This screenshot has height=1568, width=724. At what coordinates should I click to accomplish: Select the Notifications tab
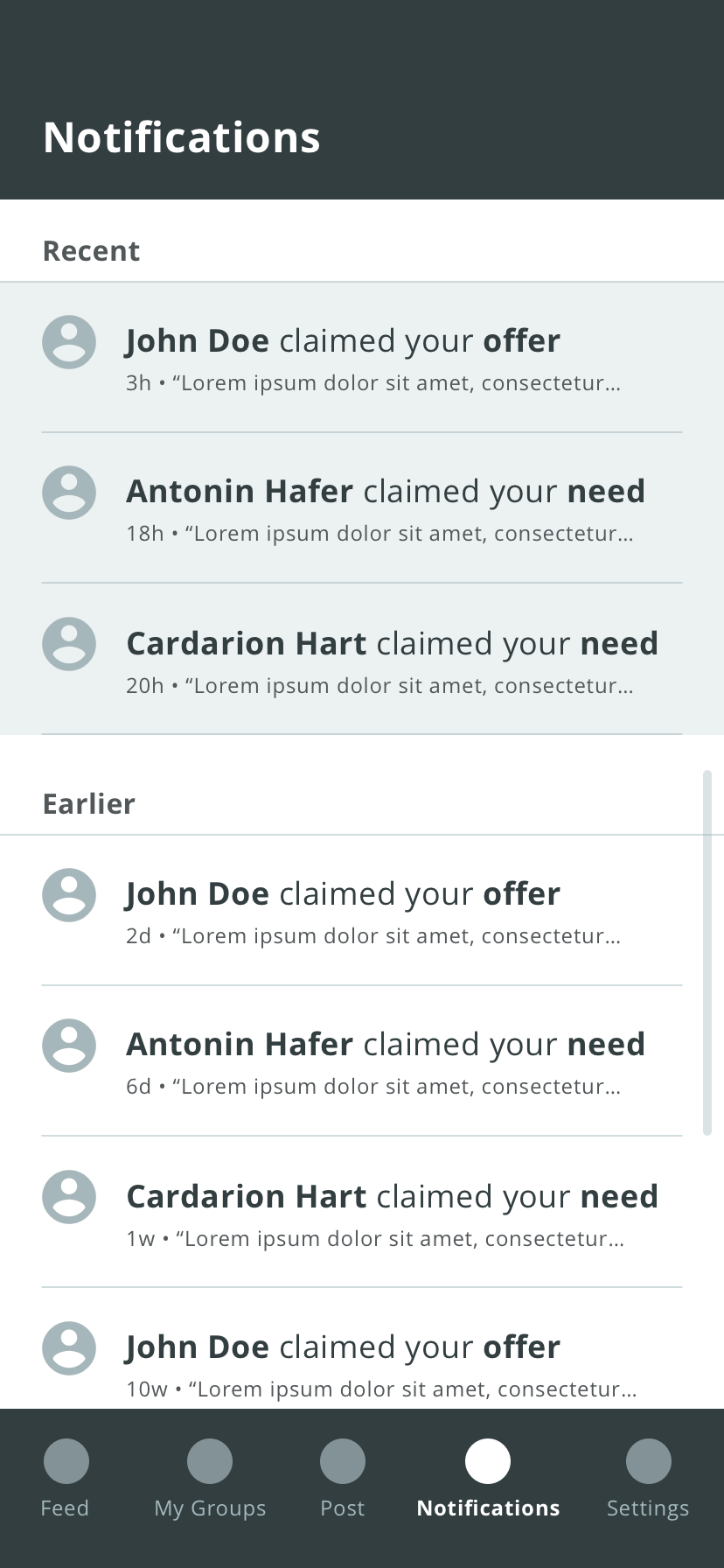[x=488, y=1479]
